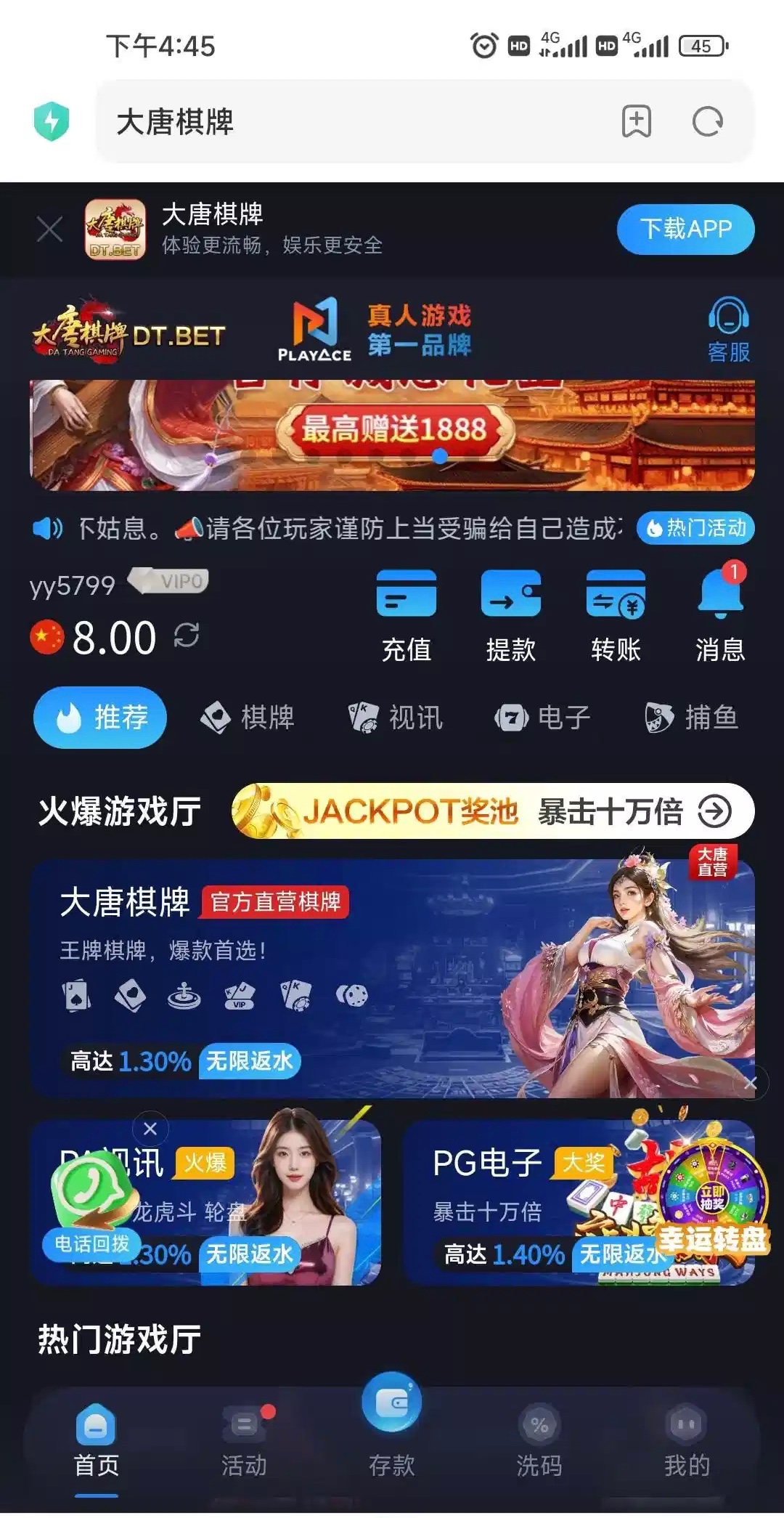The height and width of the screenshot is (1518, 784).
Task: Open 客服 customer service
Action: click(728, 330)
